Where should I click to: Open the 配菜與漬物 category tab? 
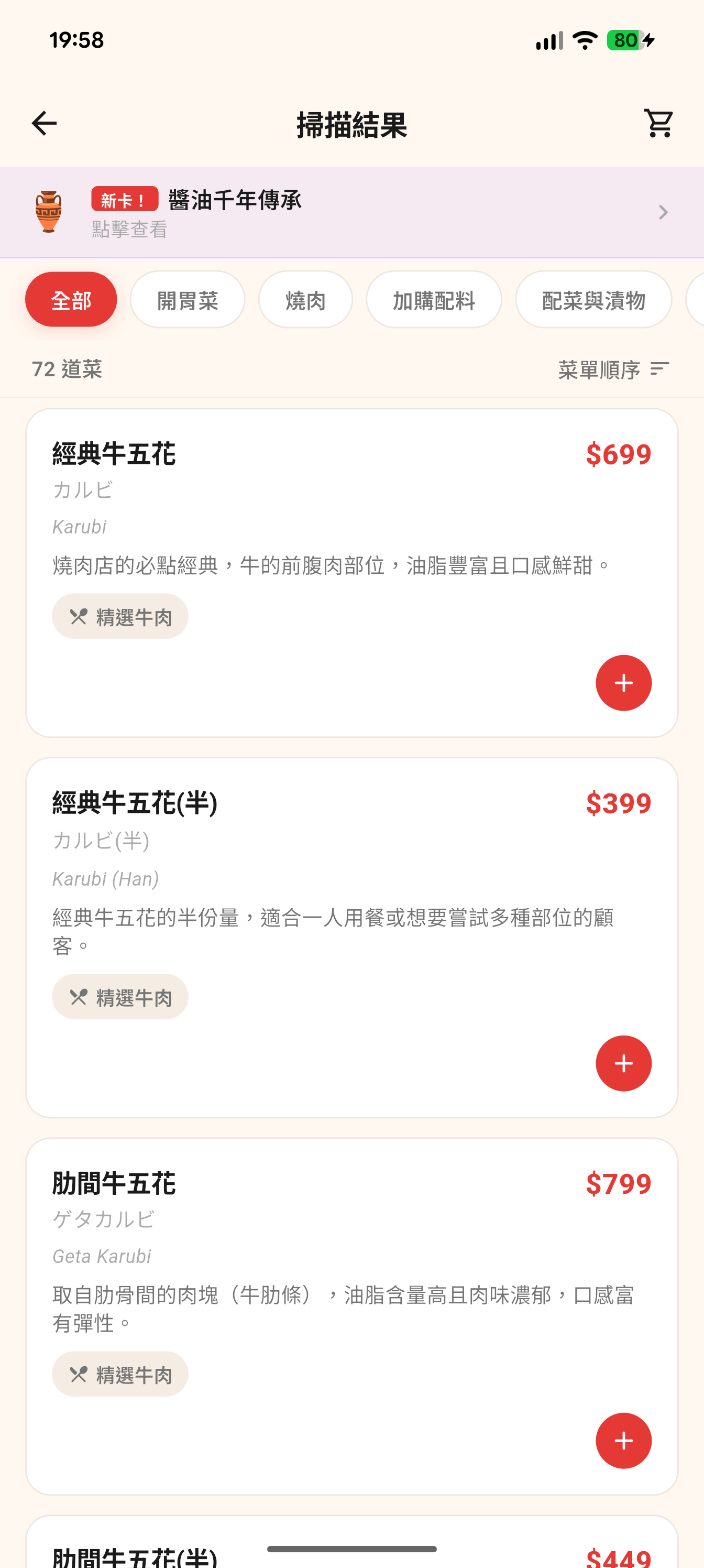[593, 299]
